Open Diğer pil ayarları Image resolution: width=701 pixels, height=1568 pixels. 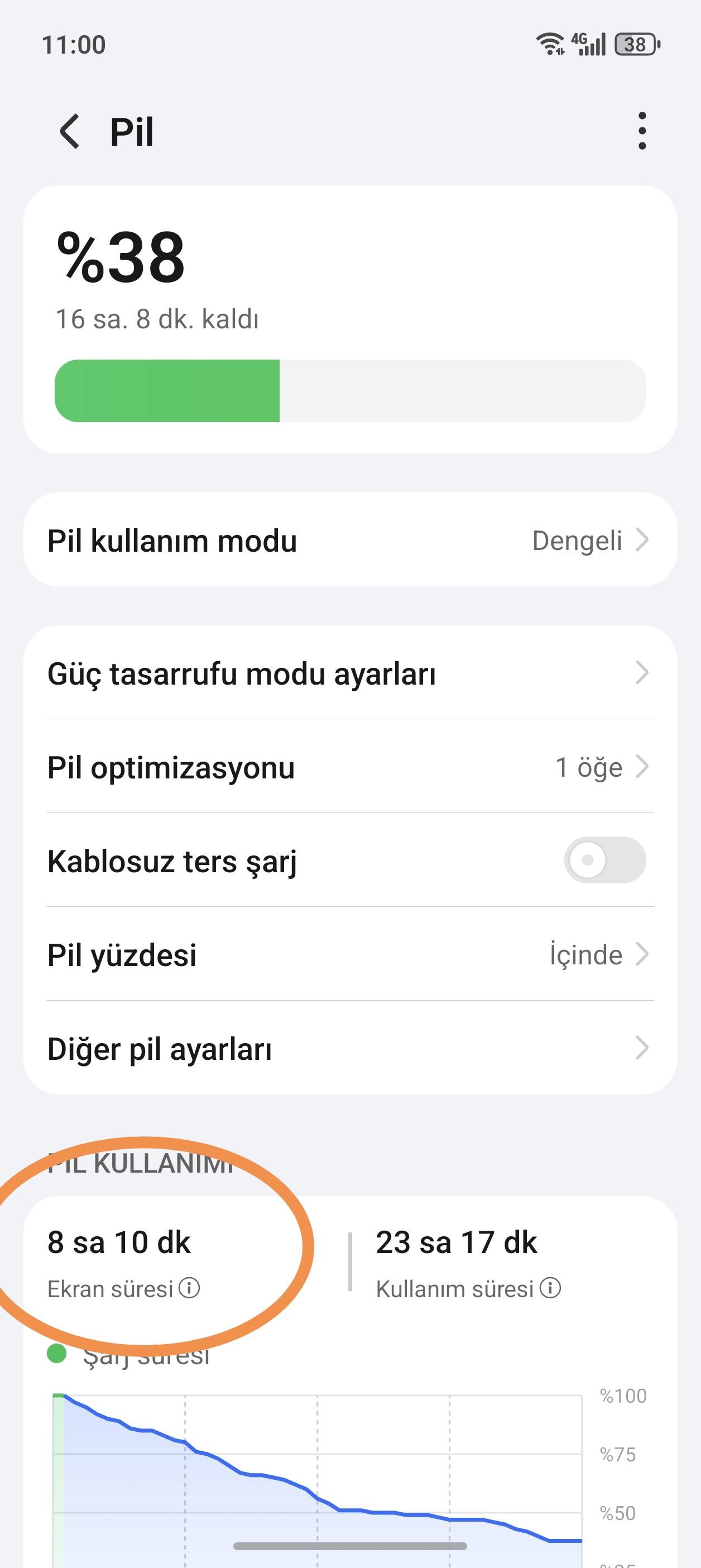click(x=350, y=1048)
